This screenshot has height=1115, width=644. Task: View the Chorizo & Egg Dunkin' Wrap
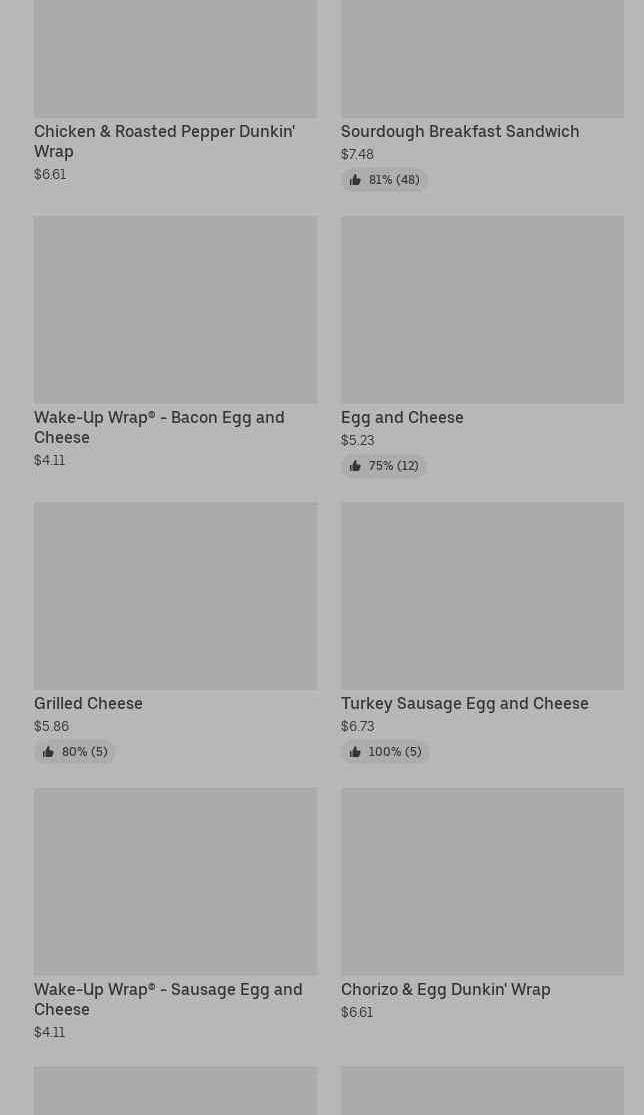click(x=482, y=904)
